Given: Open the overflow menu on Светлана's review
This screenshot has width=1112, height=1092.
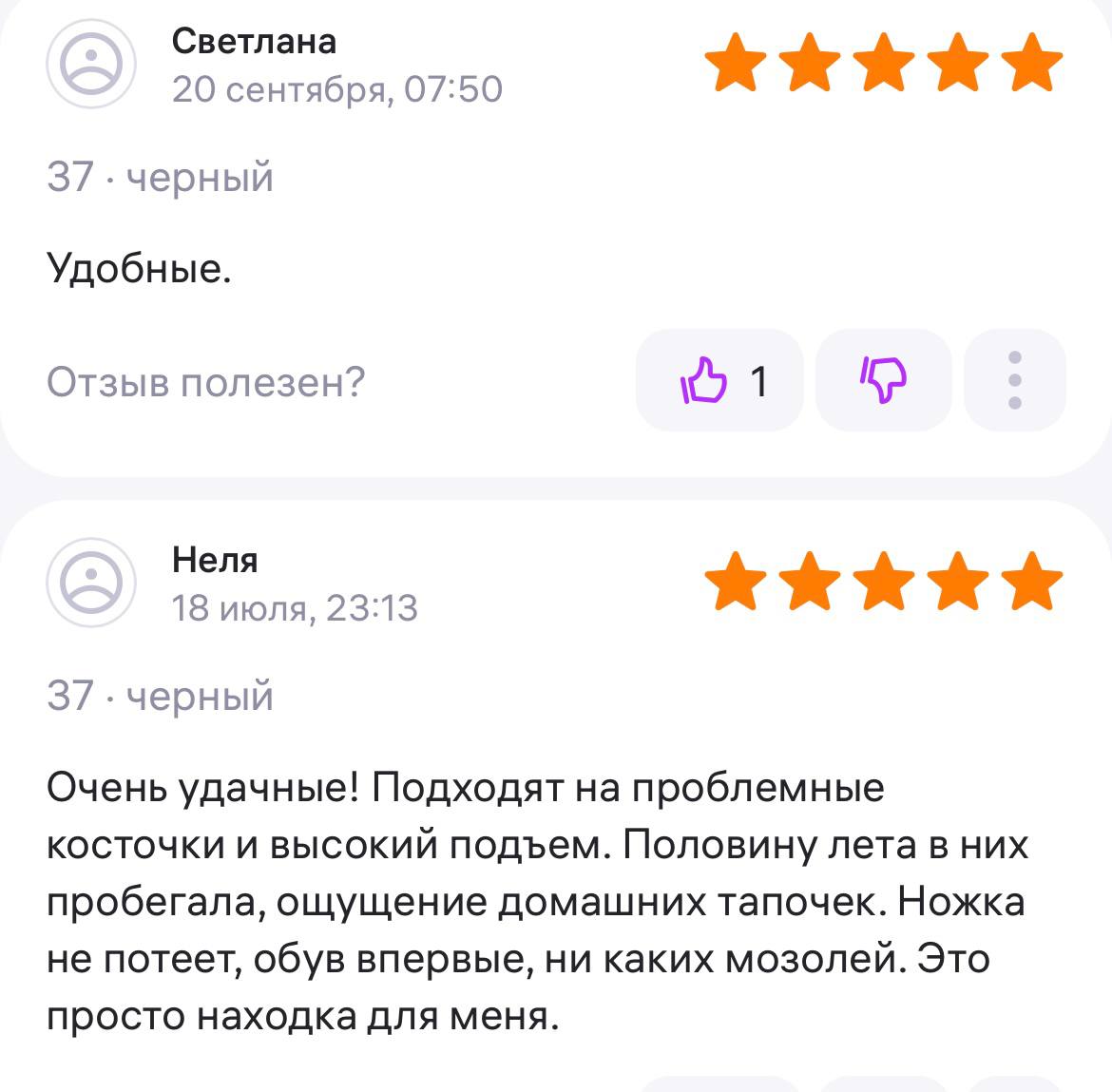Looking at the screenshot, I should (1014, 381).
